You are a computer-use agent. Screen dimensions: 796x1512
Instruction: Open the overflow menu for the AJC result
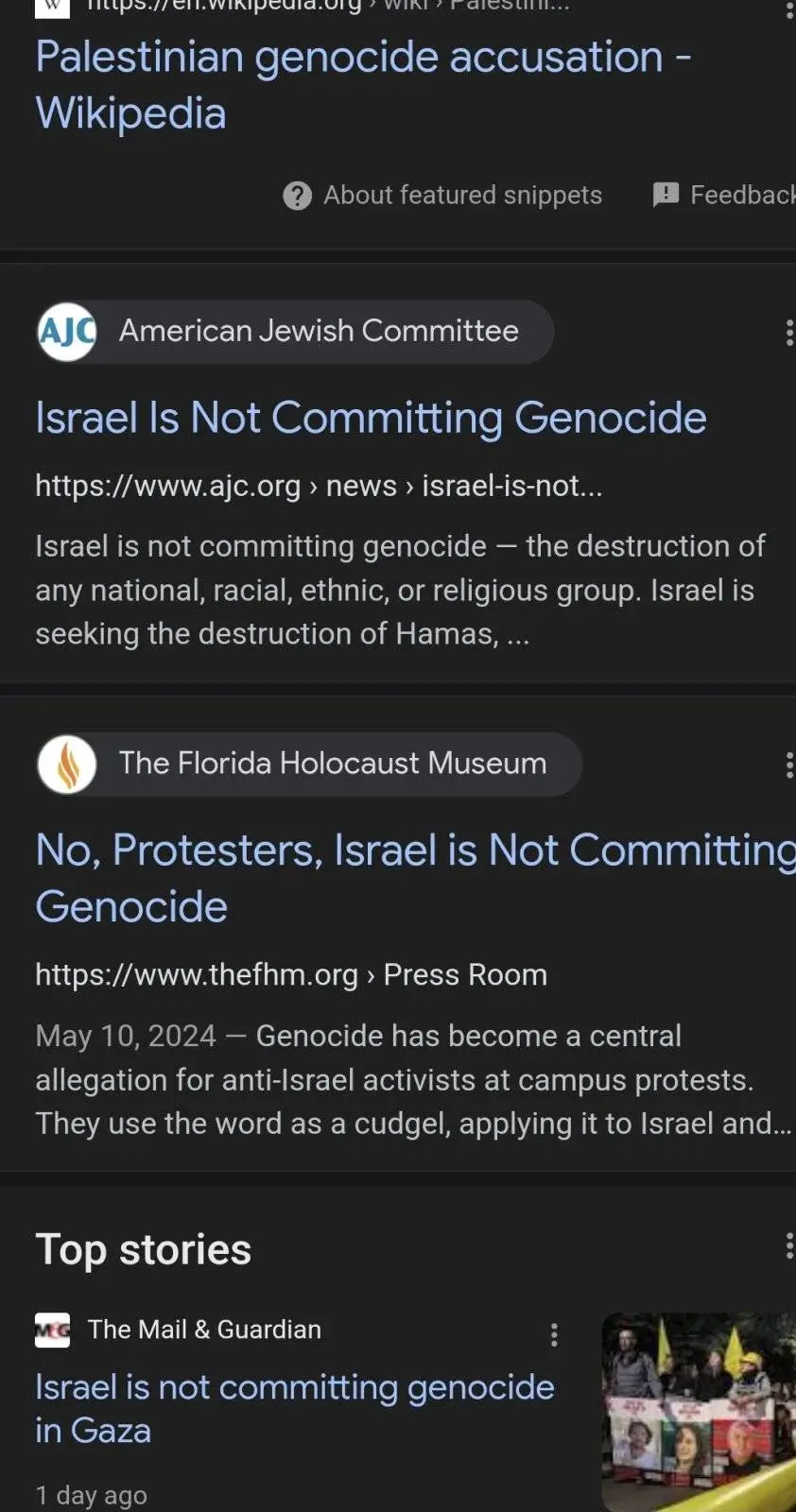[787, 333]
